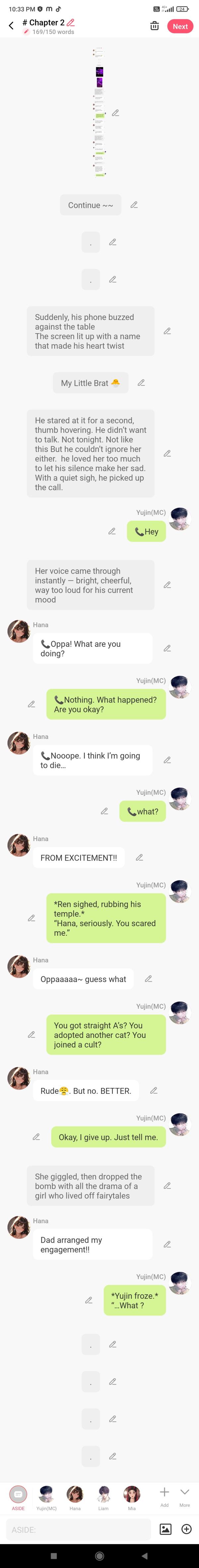The height and width of the screenshot is (1568, 199).
Task: Delete this chapter with the trash icon
Action: point(155,26)
